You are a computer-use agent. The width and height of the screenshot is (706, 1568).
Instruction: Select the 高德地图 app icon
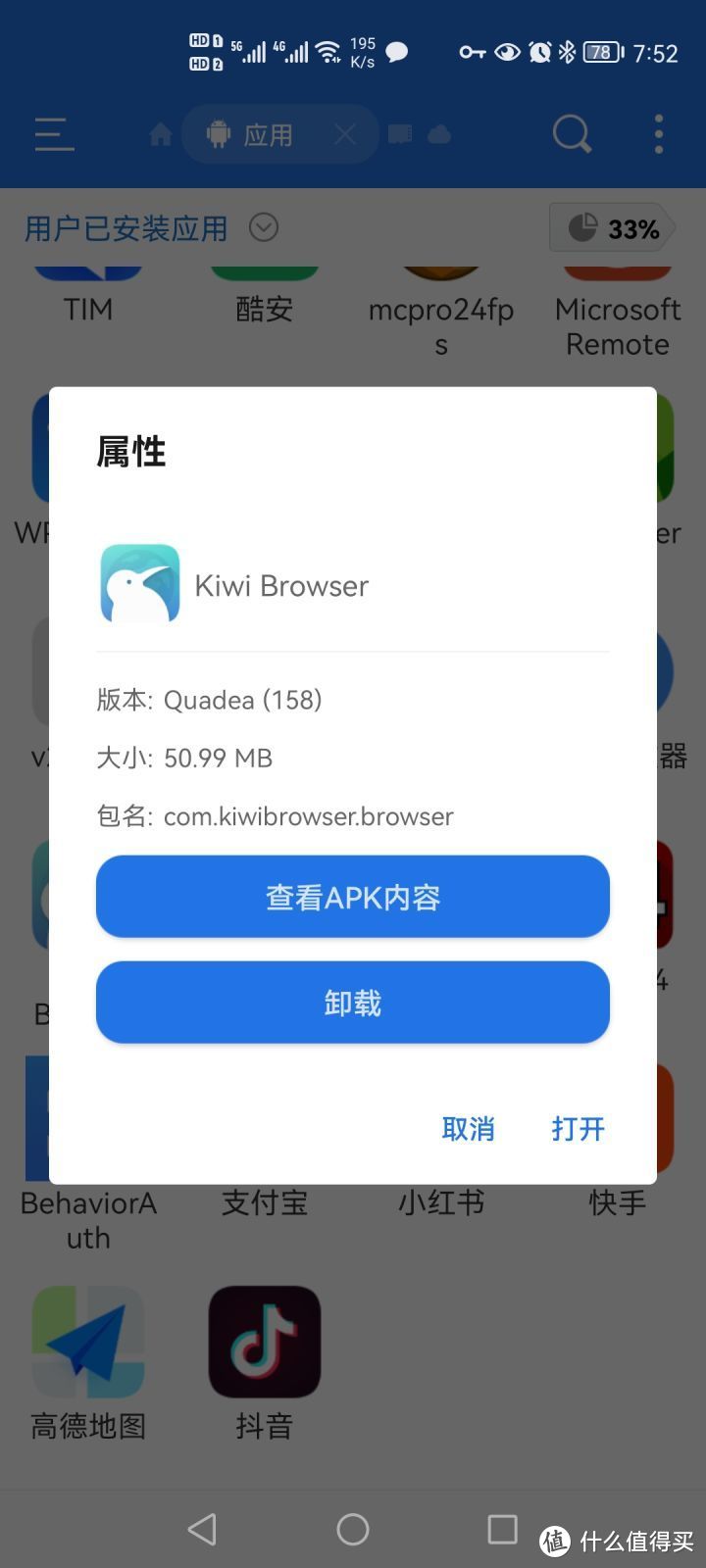point(87,1341)
